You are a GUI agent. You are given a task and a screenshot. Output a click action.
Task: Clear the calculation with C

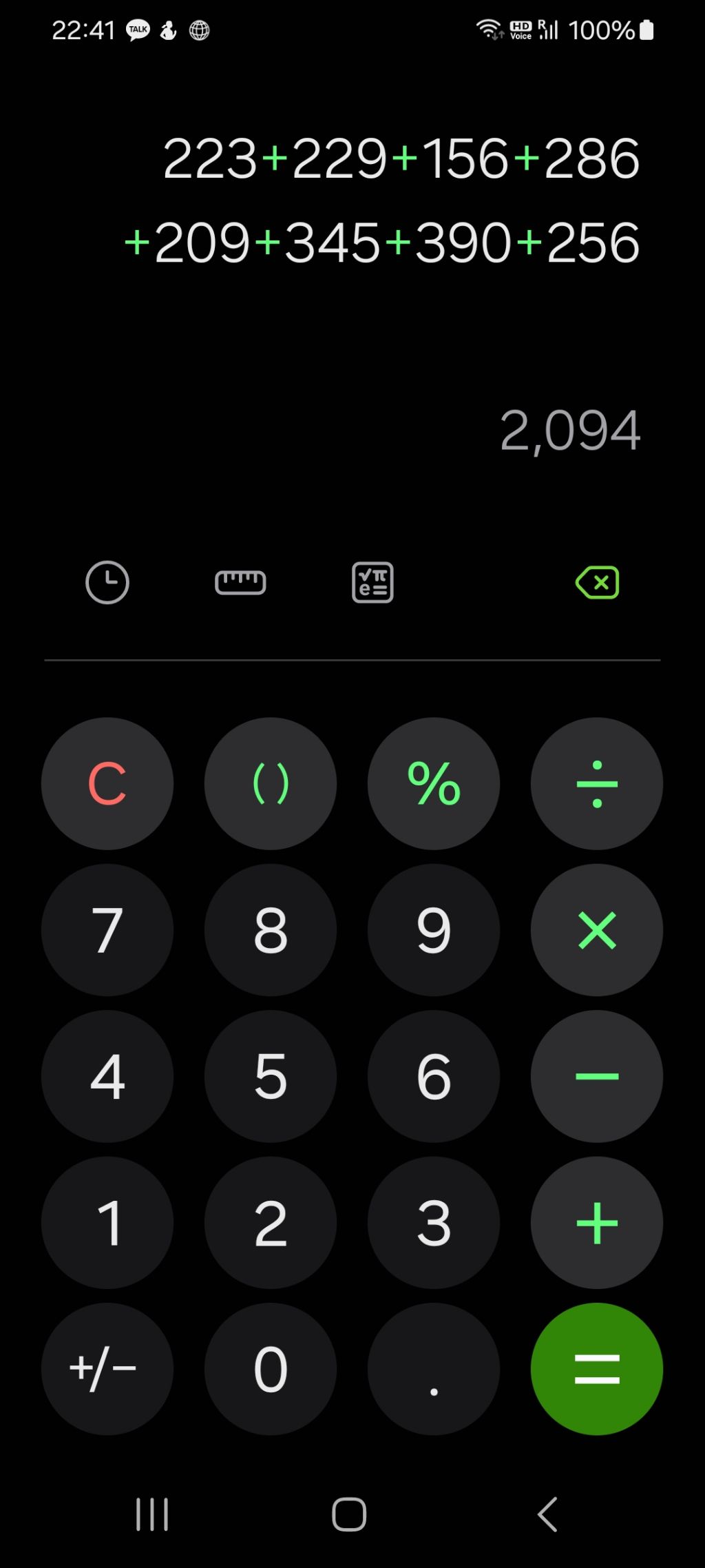tap(107, 784)
